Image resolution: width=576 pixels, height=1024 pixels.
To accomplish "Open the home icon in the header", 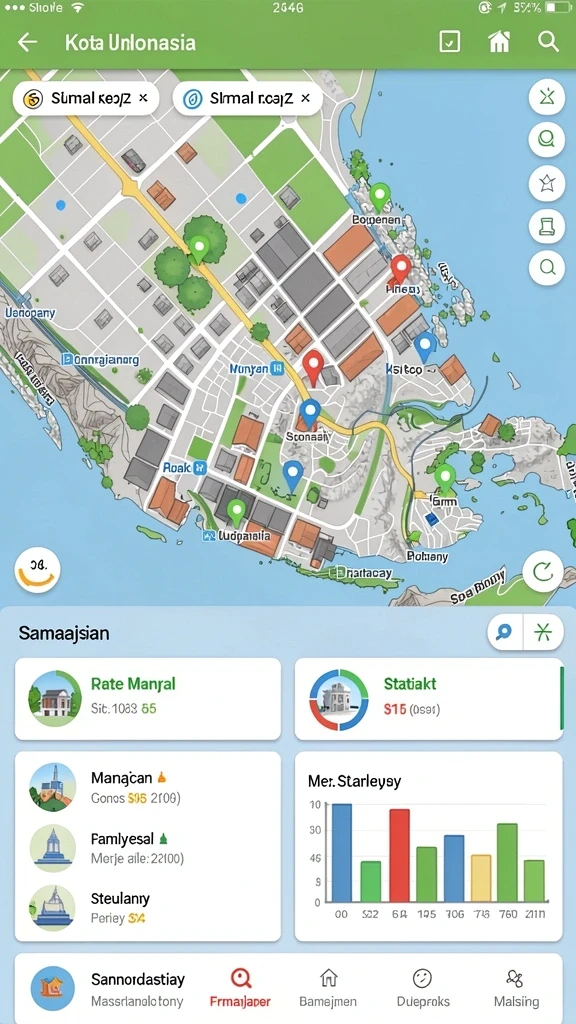I will 499,42.
